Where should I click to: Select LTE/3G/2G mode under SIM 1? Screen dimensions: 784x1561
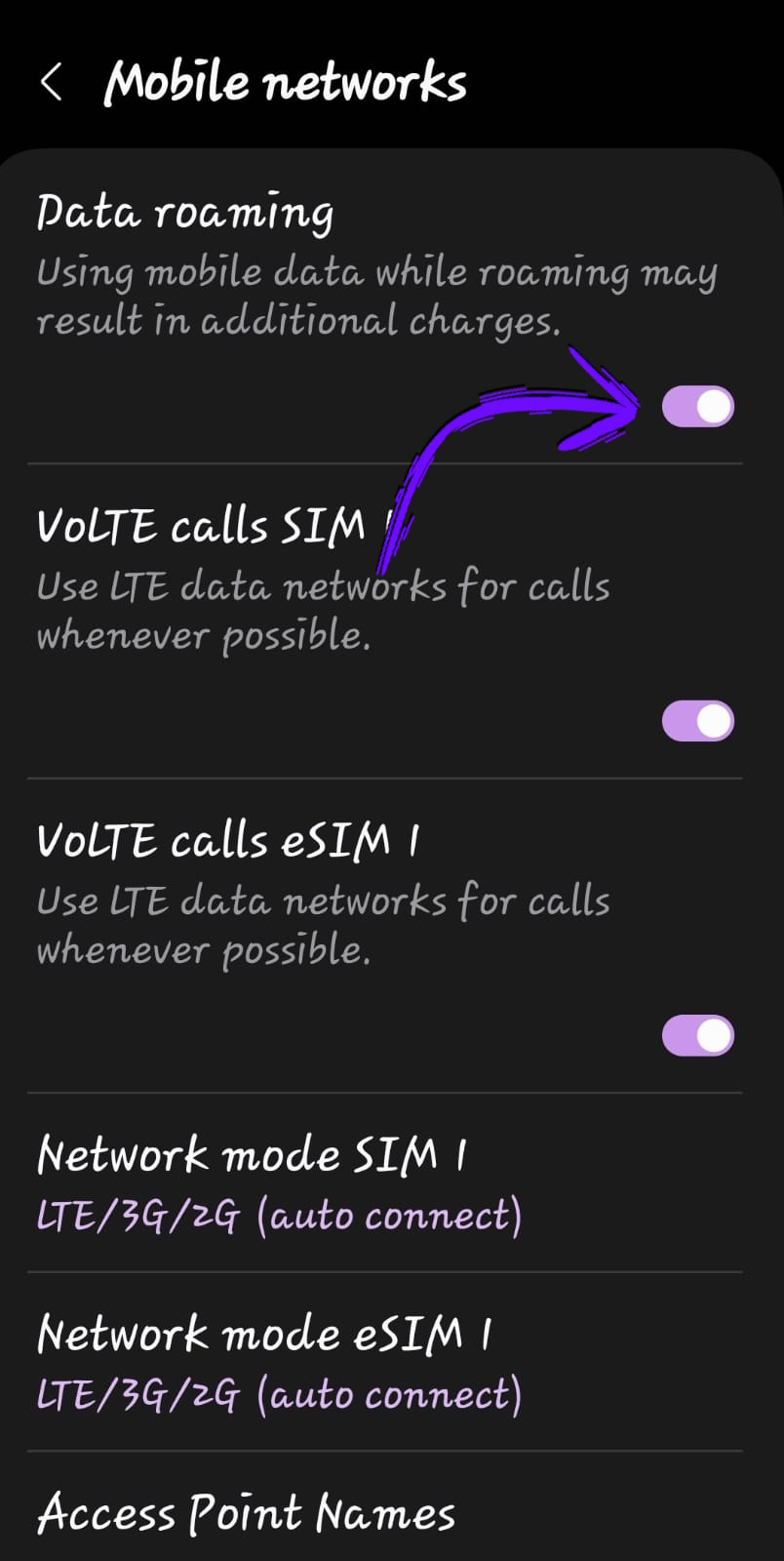tap(279, 1216)
